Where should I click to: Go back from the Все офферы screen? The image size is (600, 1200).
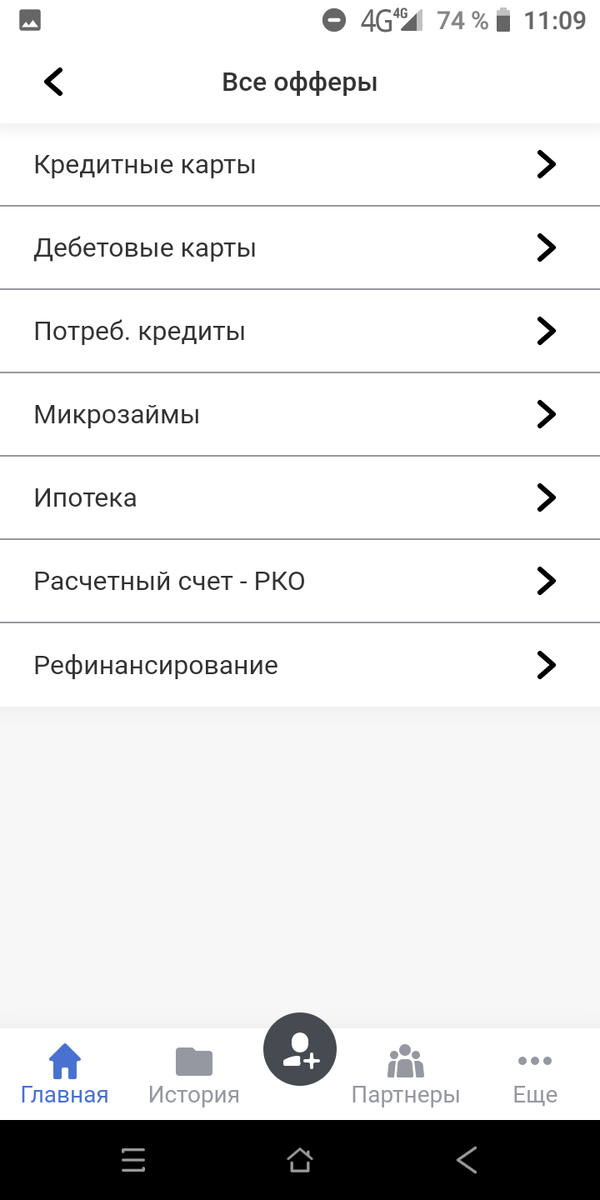click(54, 82)
